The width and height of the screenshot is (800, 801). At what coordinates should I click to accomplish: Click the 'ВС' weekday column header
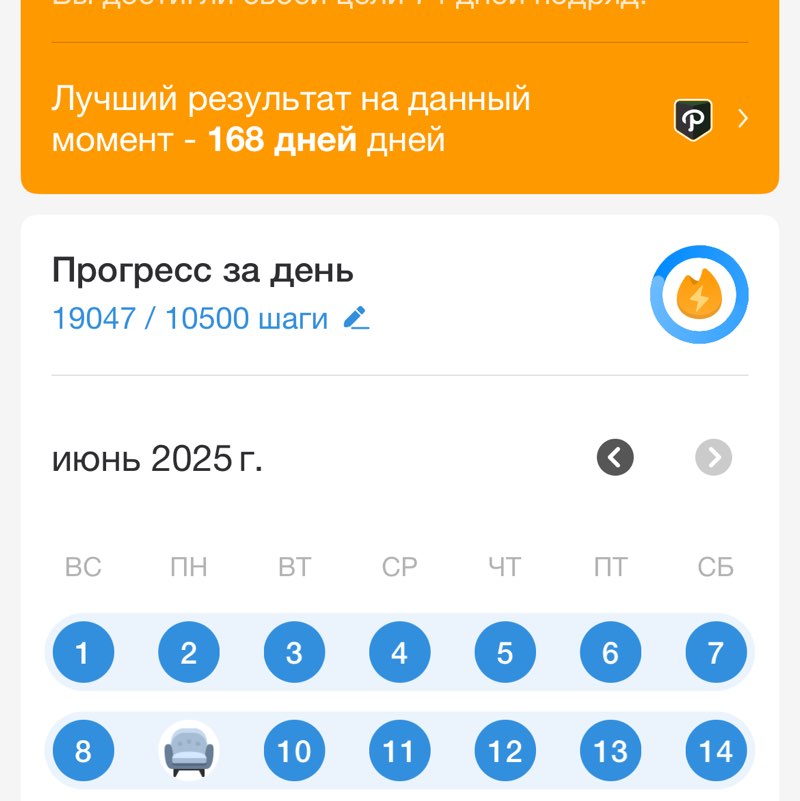(x=84, y=566)
